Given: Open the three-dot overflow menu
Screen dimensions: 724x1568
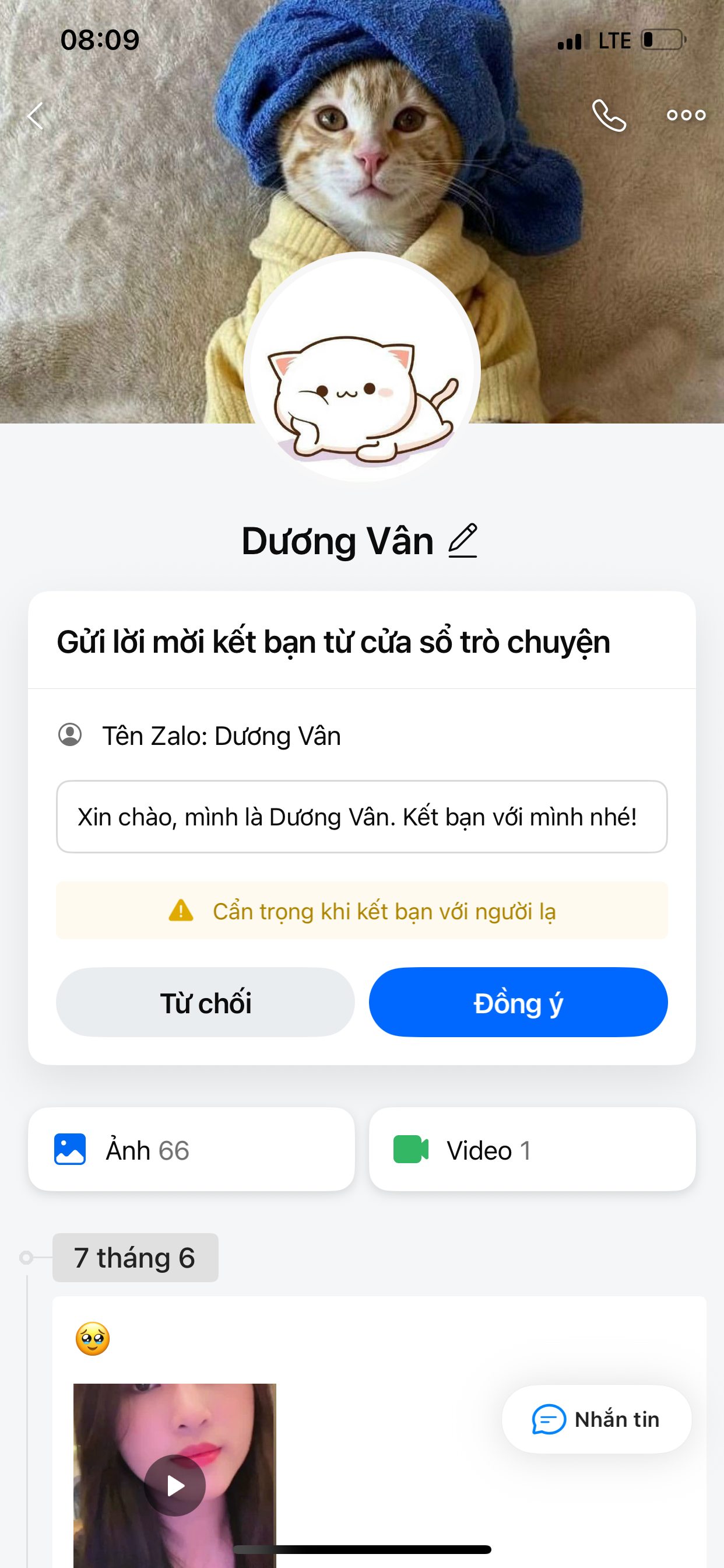Looking at the screenshot, I should click(x=686, y=115).
